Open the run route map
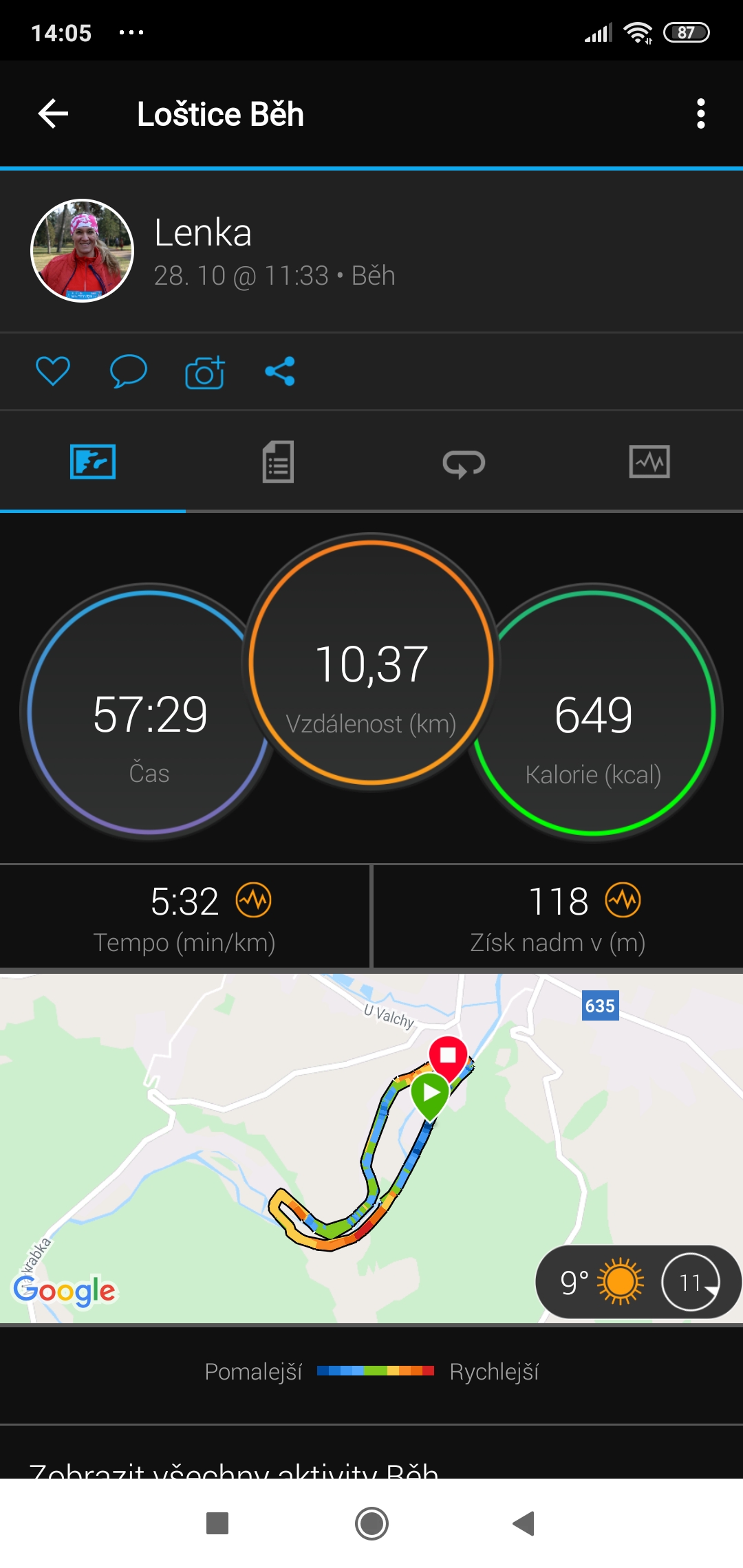Screen dimensions: 743x1568 [x=371, y=1148]
